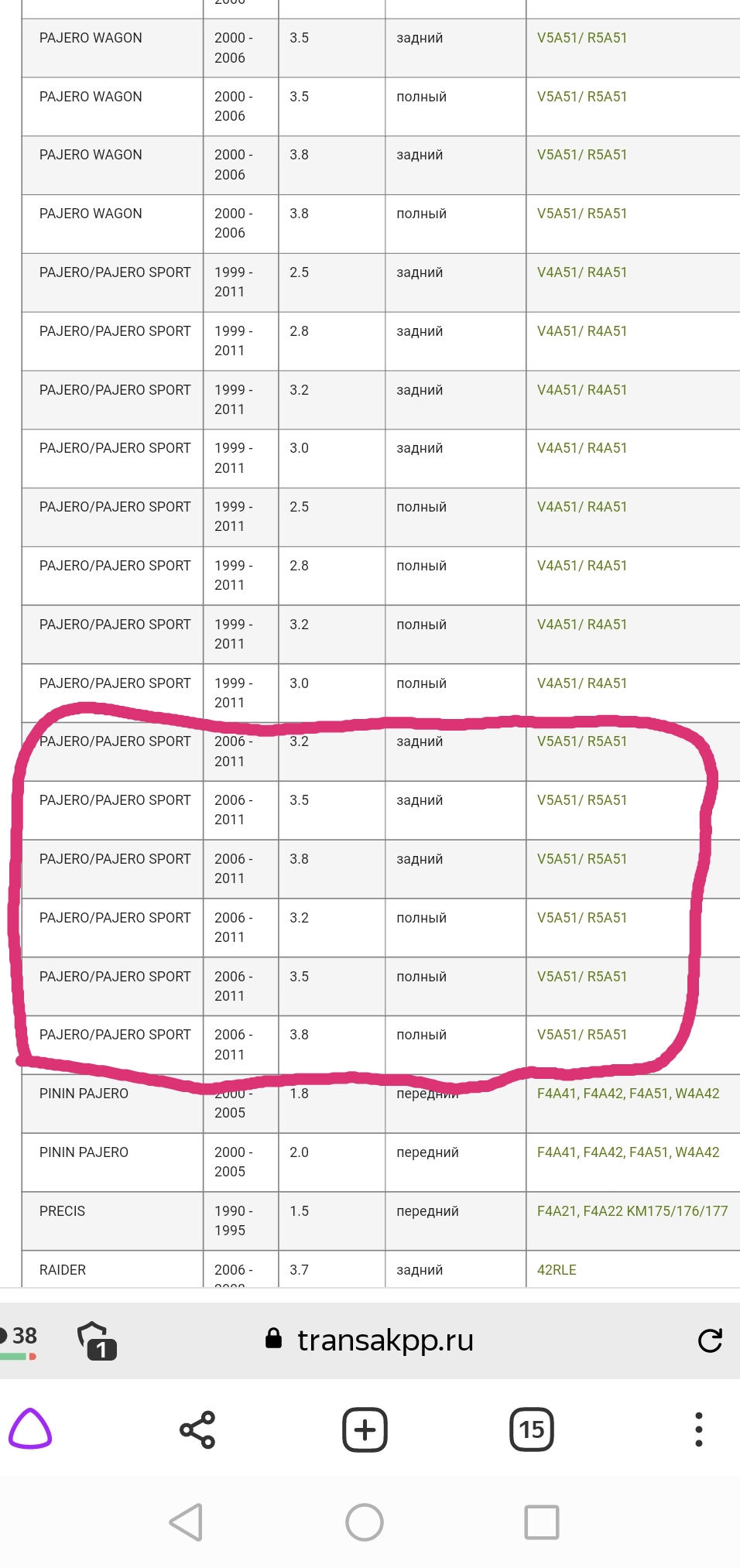Open a new browser tab
Viewport: 740px width, 1568px height.
pyautogui.click(x=365, y=1429)
